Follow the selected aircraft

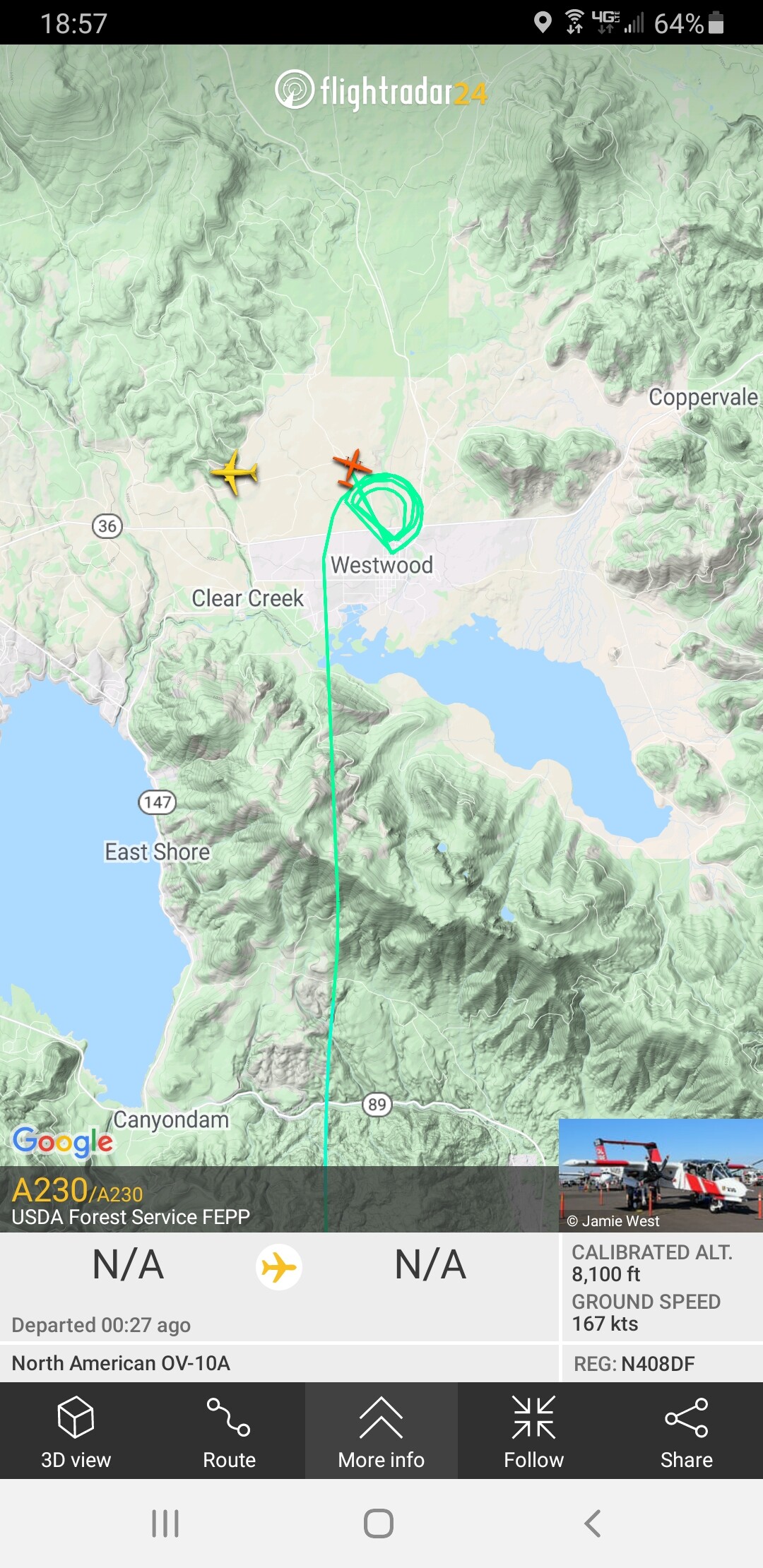point(534,1431)
